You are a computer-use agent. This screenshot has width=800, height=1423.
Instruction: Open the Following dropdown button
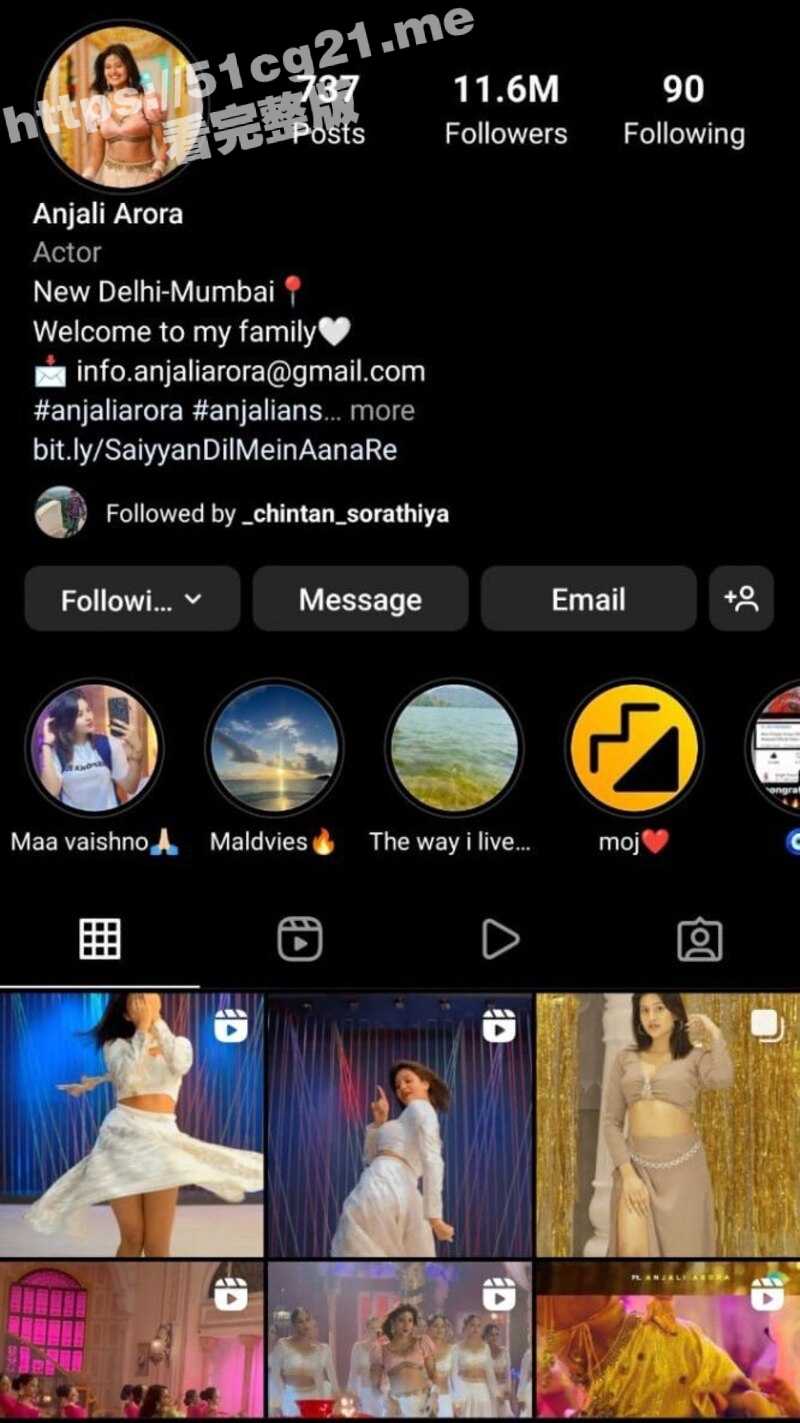pos(132,599)
